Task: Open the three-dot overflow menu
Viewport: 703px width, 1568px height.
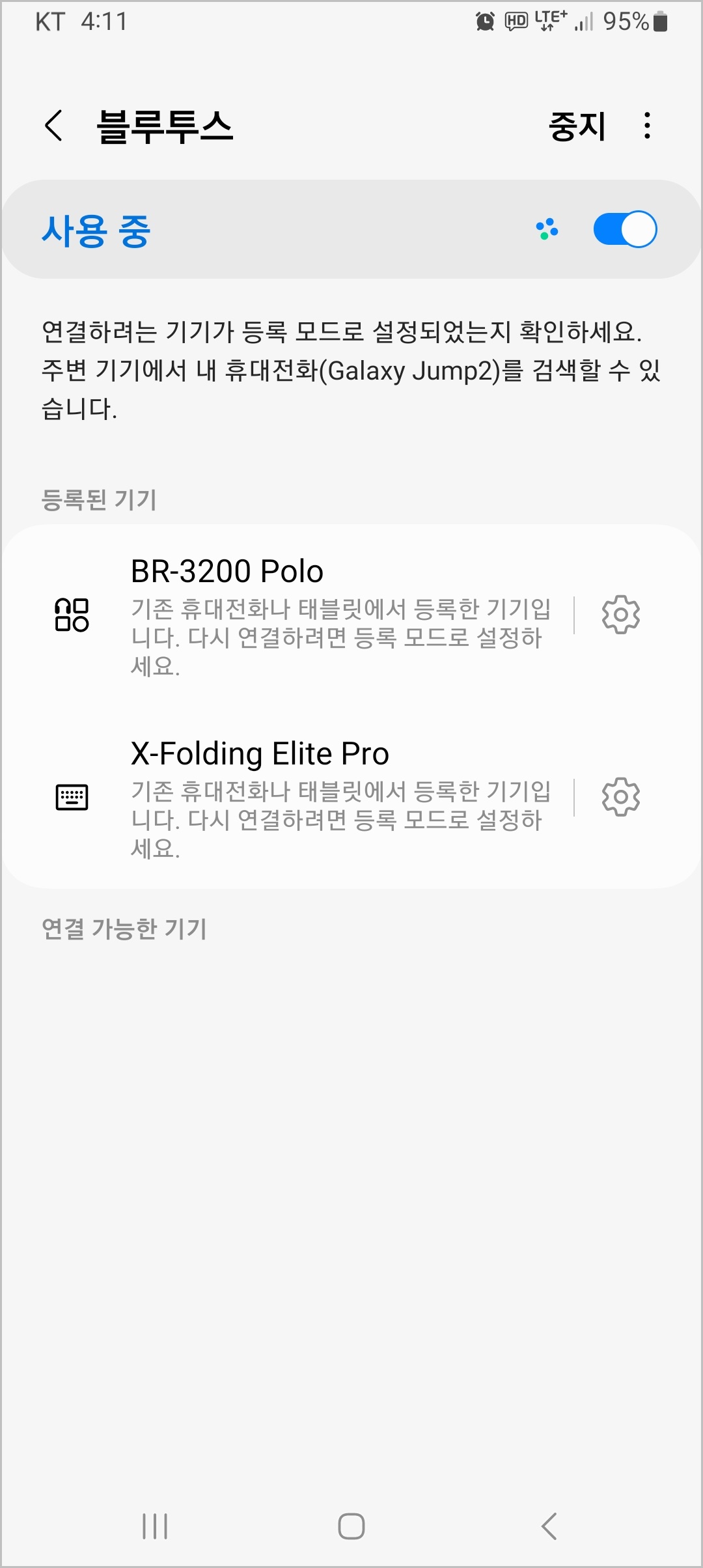Action: 647,126
